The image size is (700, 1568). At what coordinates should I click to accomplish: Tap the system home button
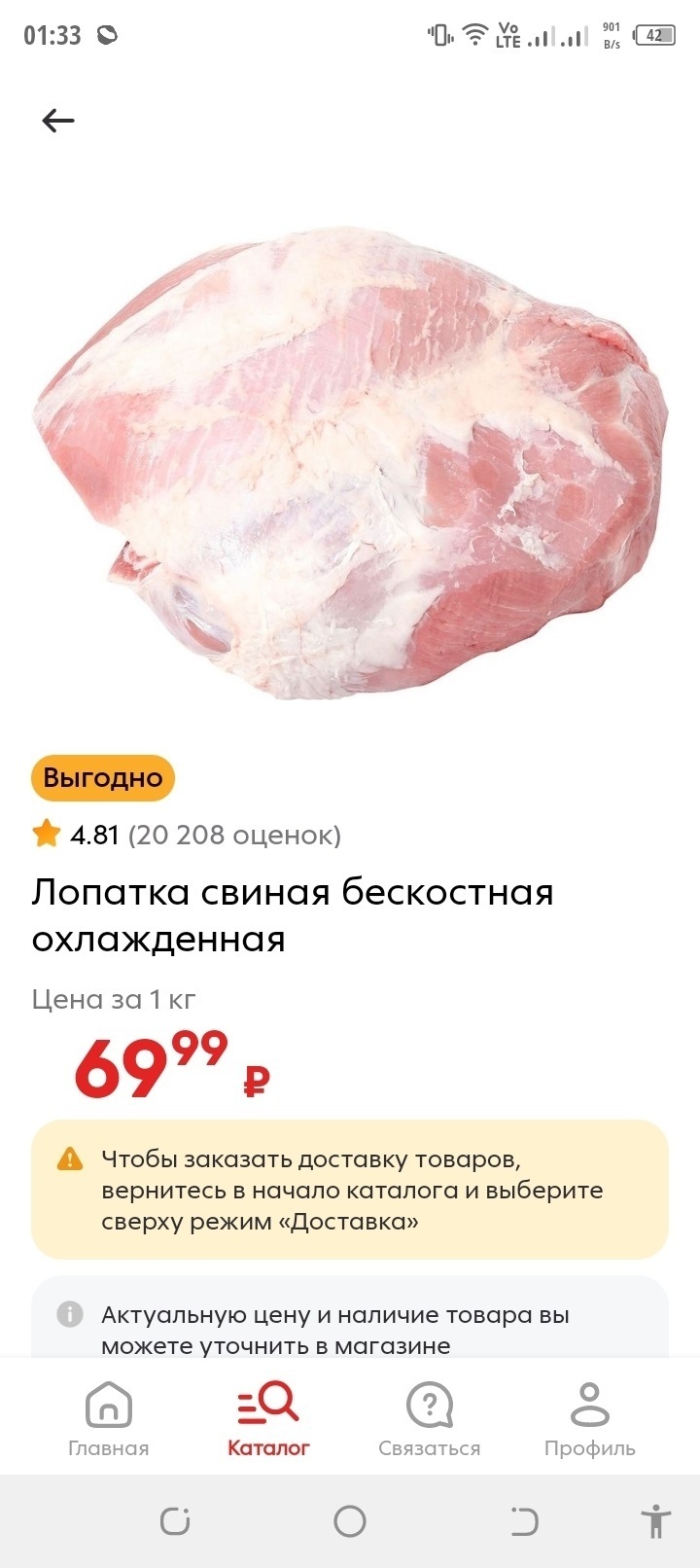350,1521
